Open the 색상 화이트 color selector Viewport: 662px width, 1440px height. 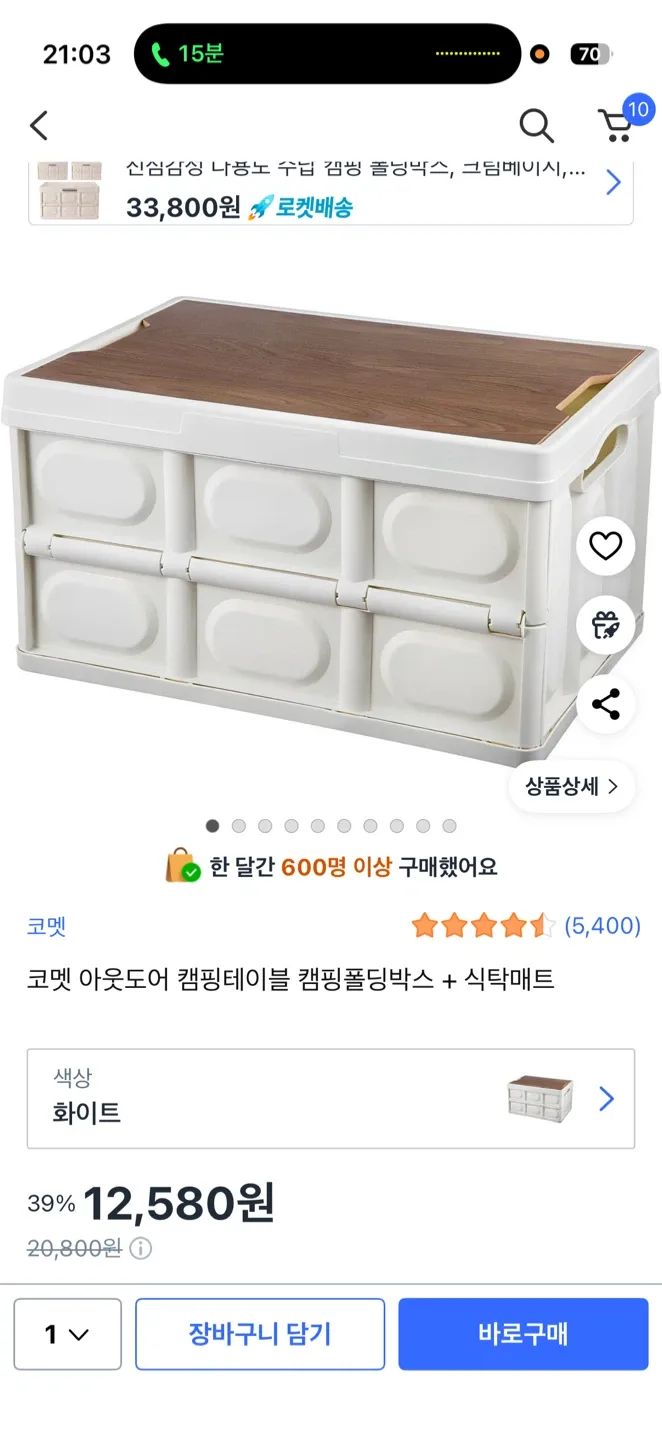[330, 1098]
